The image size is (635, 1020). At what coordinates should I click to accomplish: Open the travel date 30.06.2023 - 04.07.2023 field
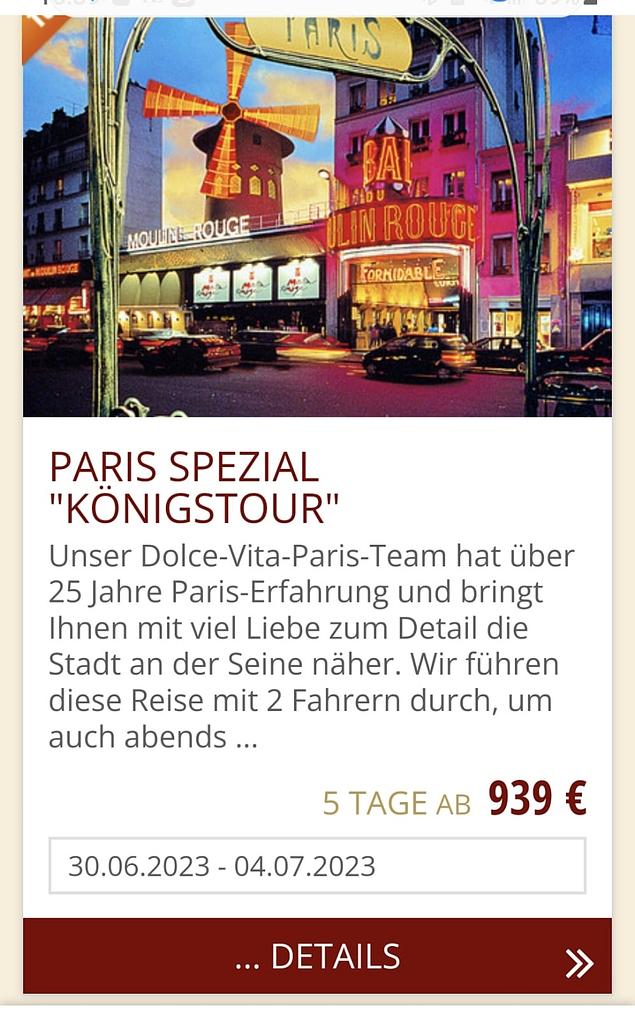click(317, 865)
